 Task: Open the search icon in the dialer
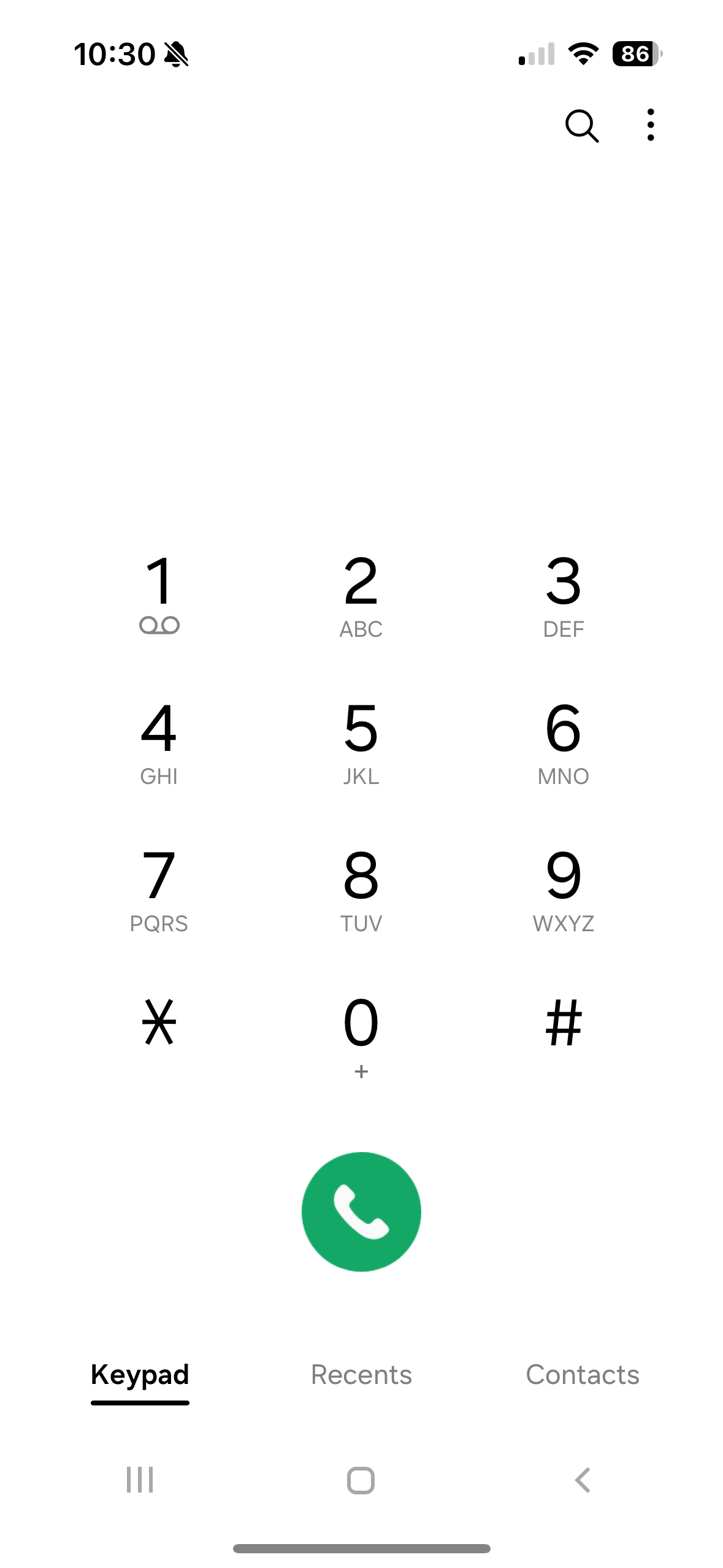581,125
